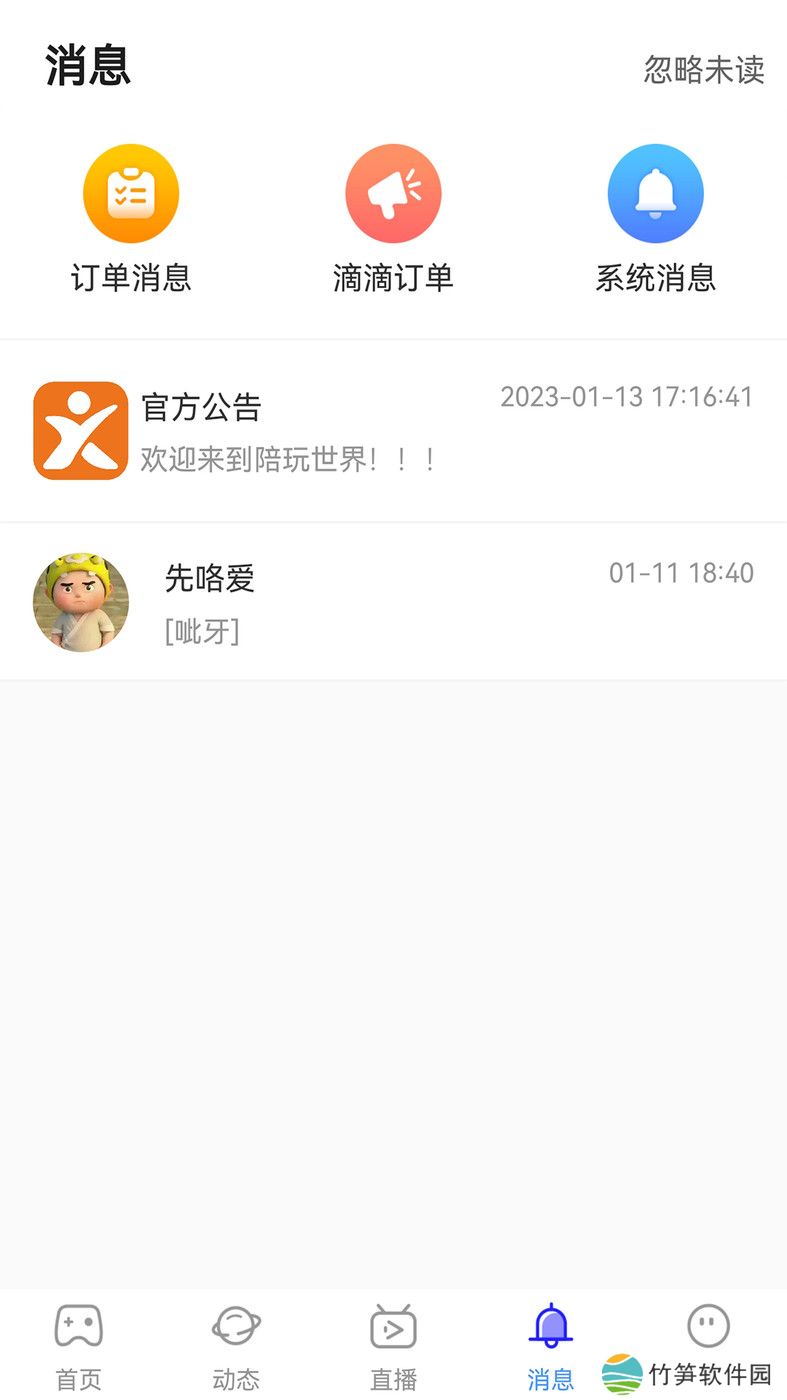The height and width of the screenshot is (1400, 787).
Task: Switch to the 动态 tab
Action: [236, 1345]
